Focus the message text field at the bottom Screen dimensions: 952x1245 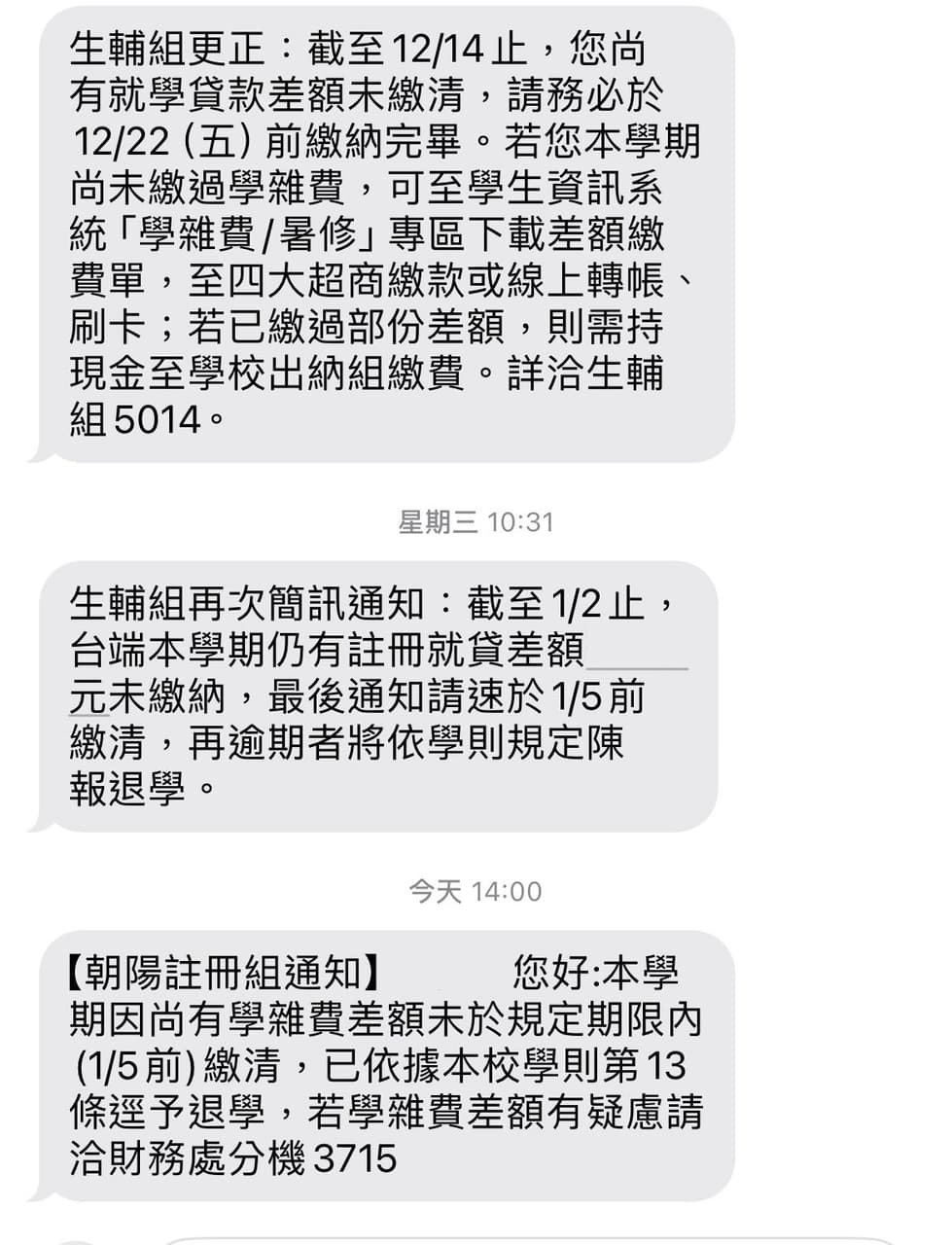coord(525,1239)
